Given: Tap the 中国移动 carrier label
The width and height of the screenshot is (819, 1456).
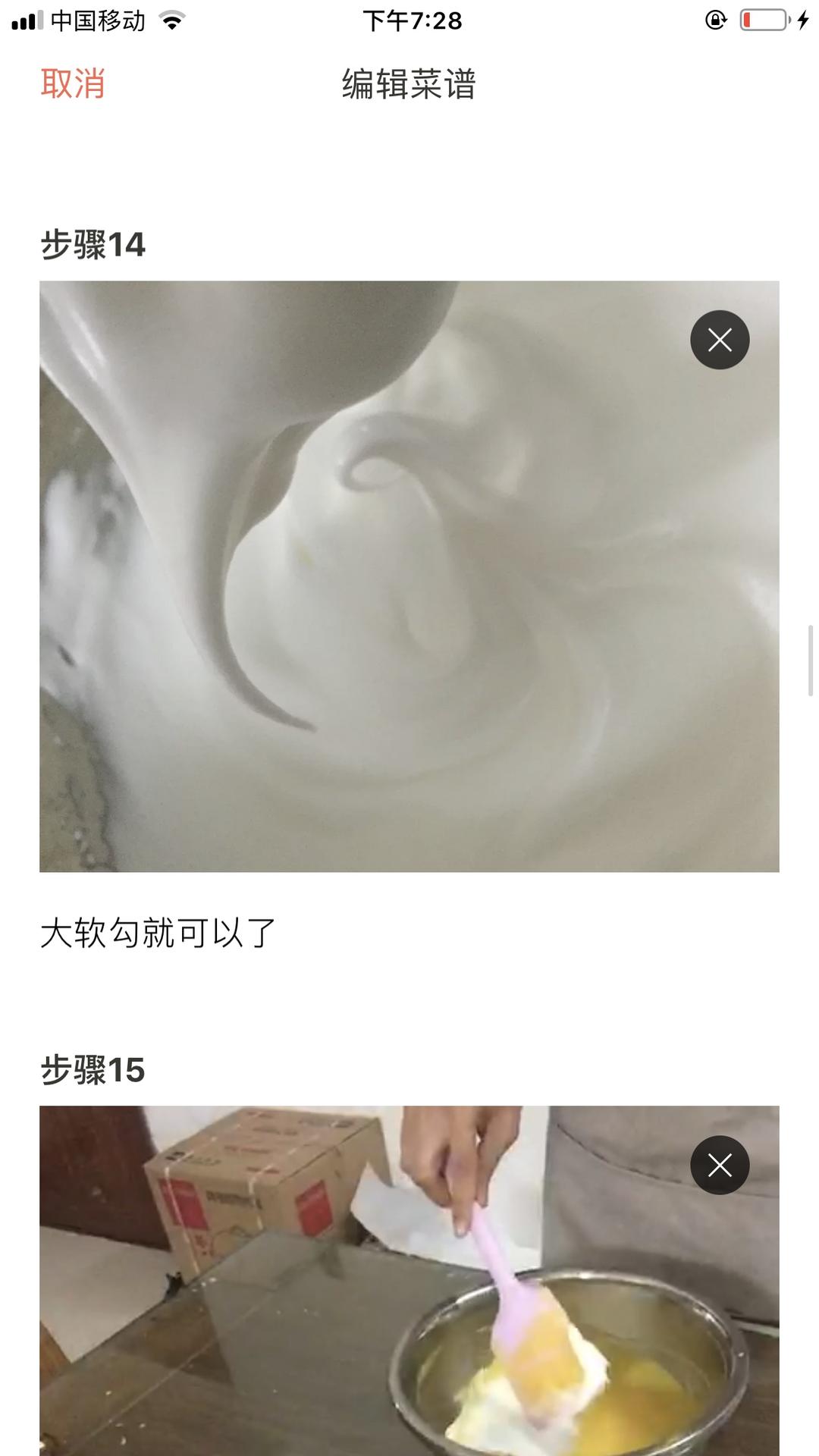Looking at the screenshot, I should pos(99,20).
